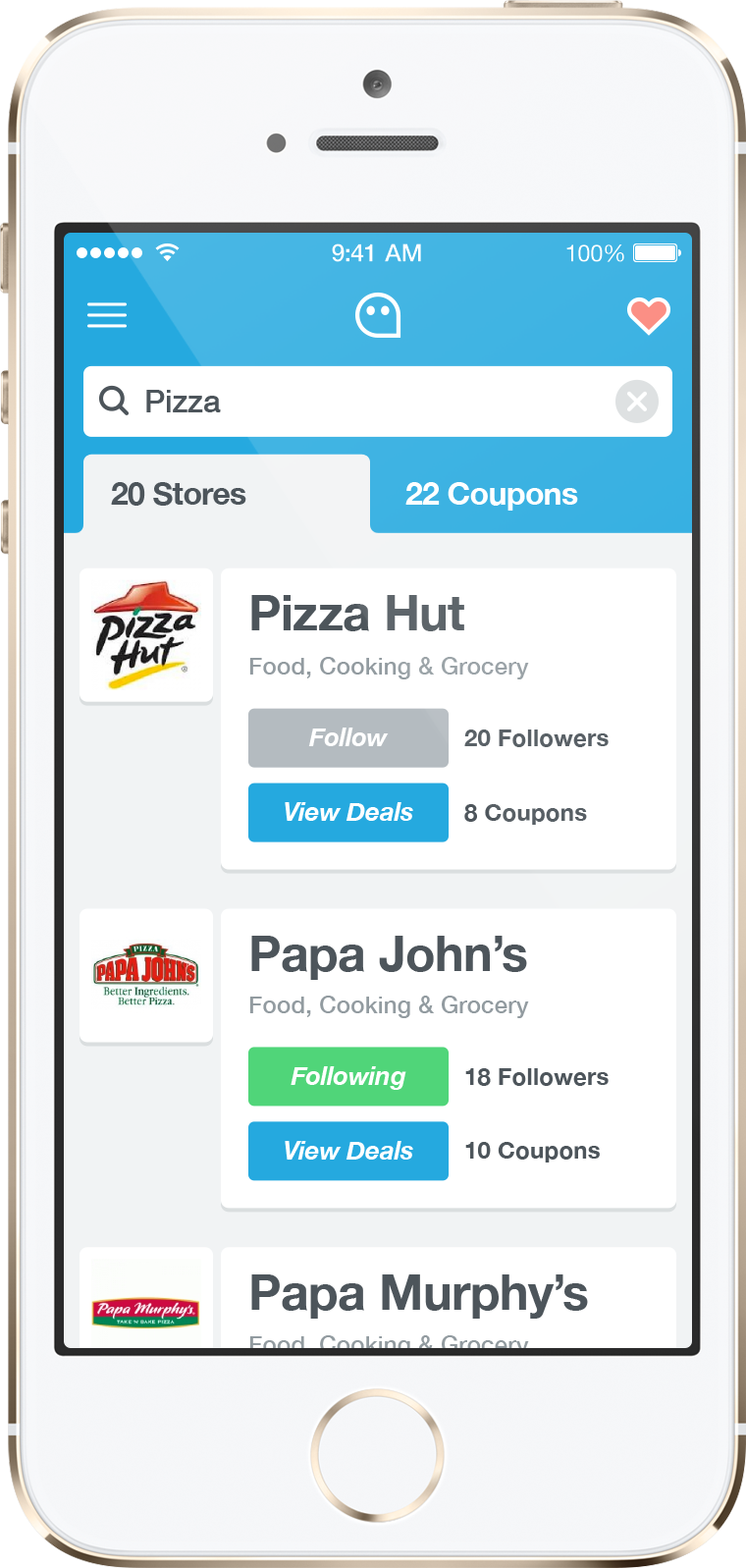View Deals for Papa John's
This screenshot has height=1568, width=746.
point(347,1151)
